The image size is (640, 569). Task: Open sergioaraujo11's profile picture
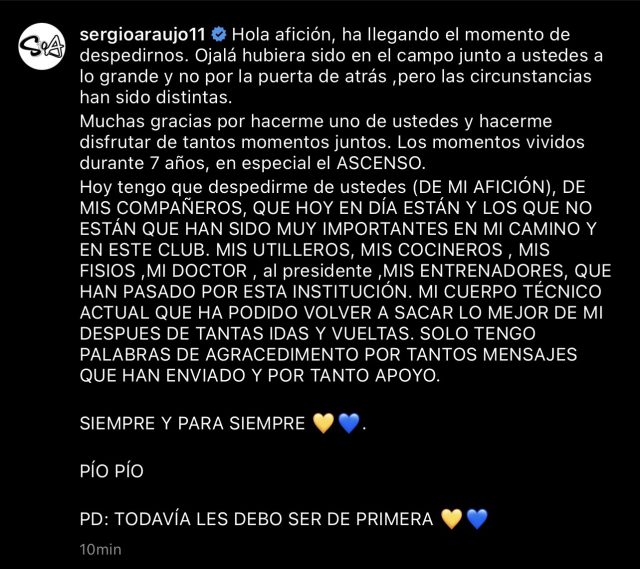tap(42, 46)
